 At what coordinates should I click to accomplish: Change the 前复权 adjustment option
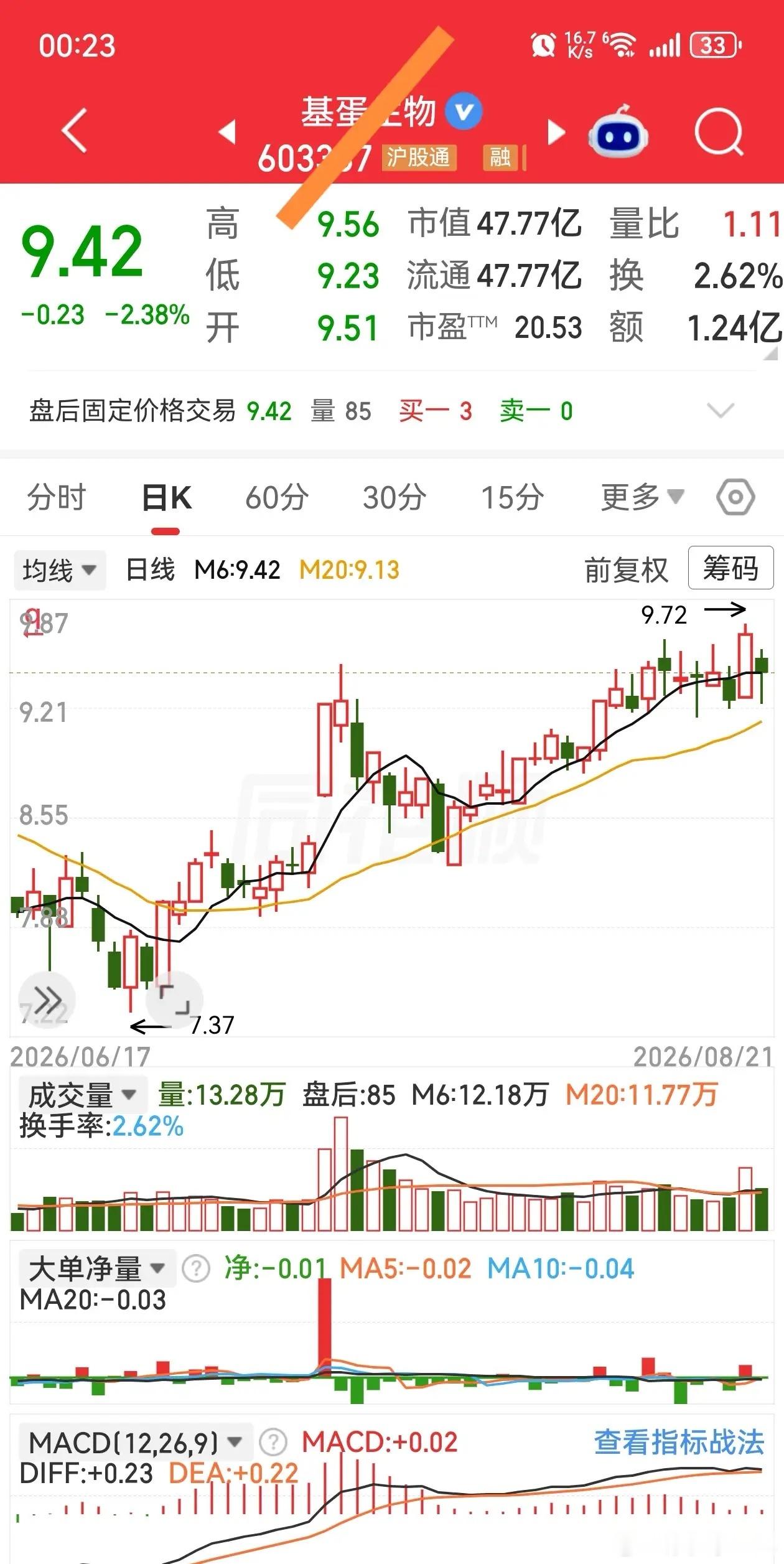626,570
